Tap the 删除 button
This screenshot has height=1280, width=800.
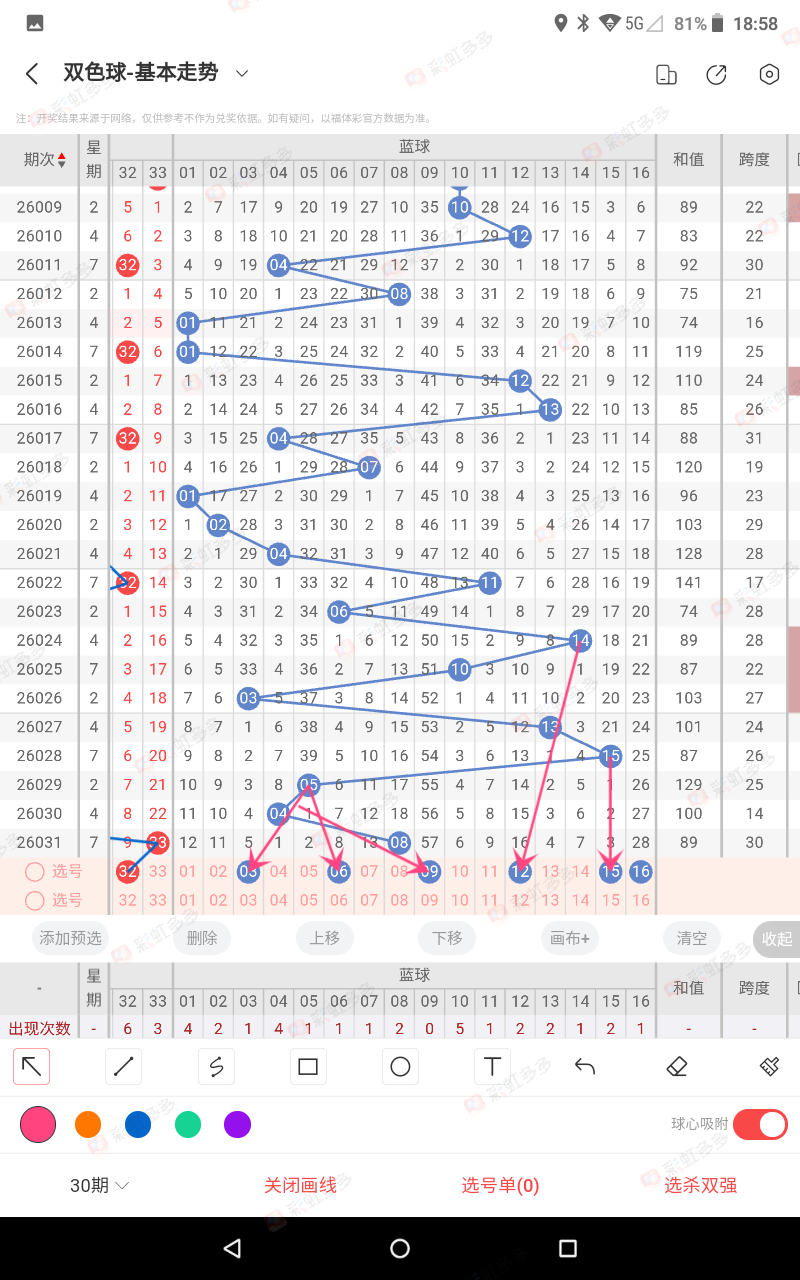(202, 938)
